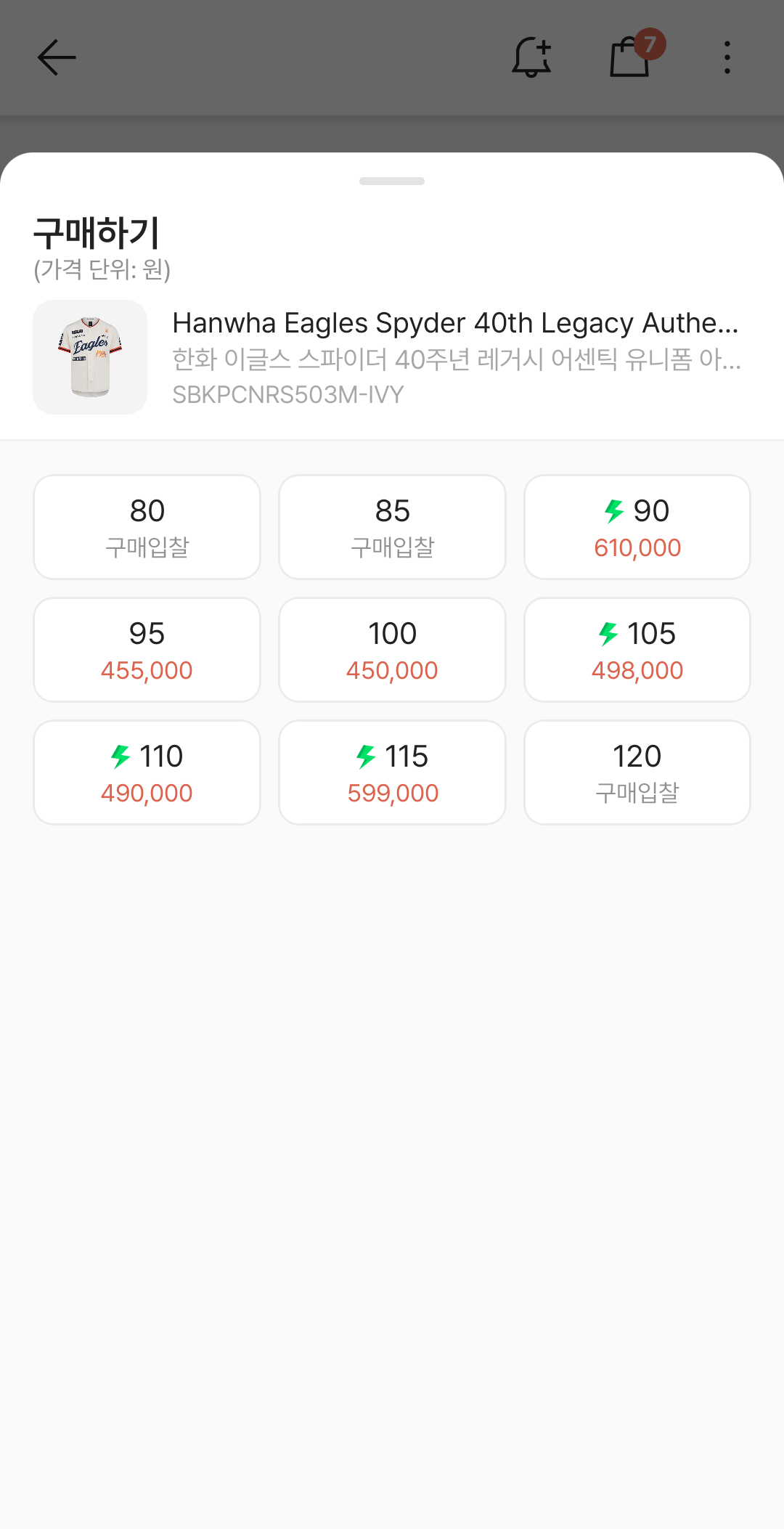Choose size 120 to place a bid
This screenshot has height=1529, width=784.
(x=637, y=772)
